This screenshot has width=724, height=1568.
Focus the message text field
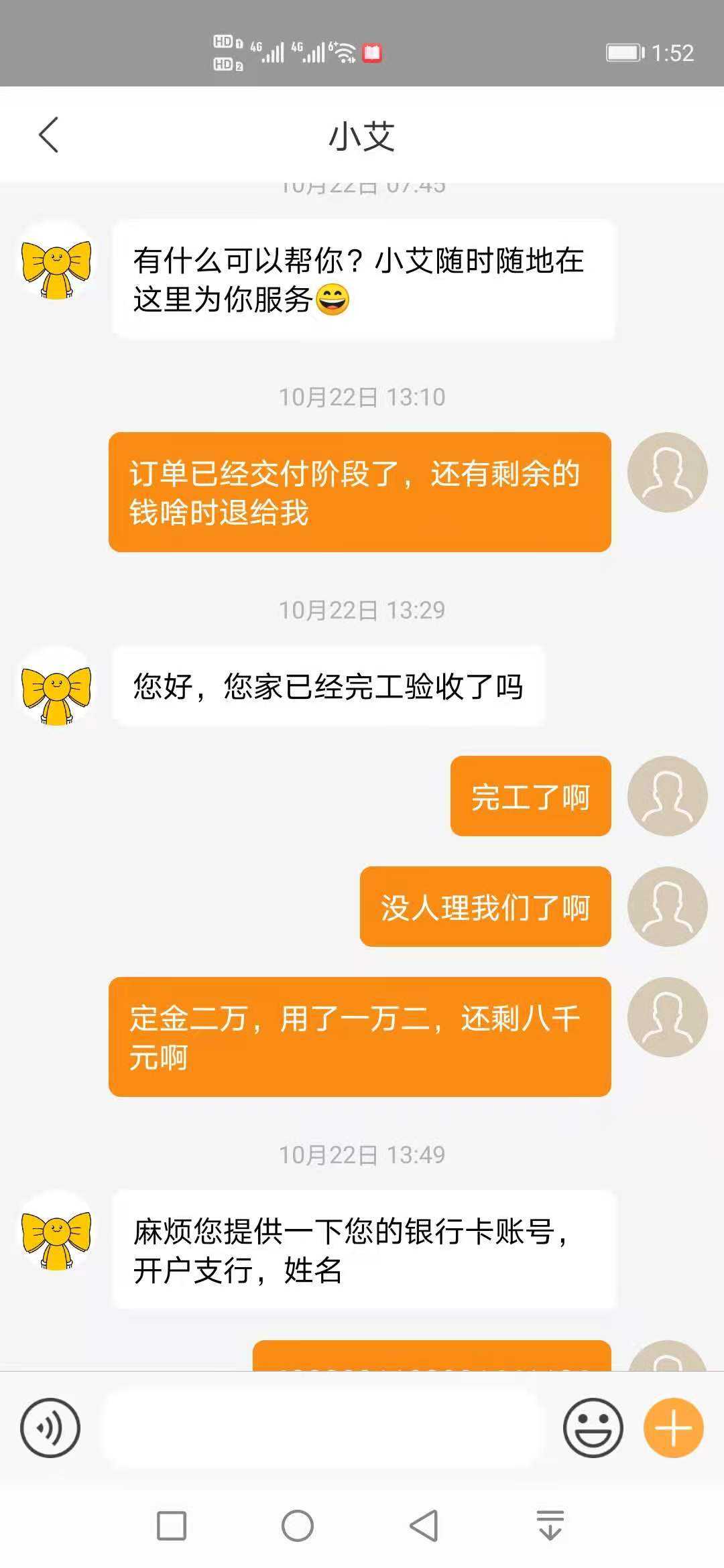coord(322,1428)
